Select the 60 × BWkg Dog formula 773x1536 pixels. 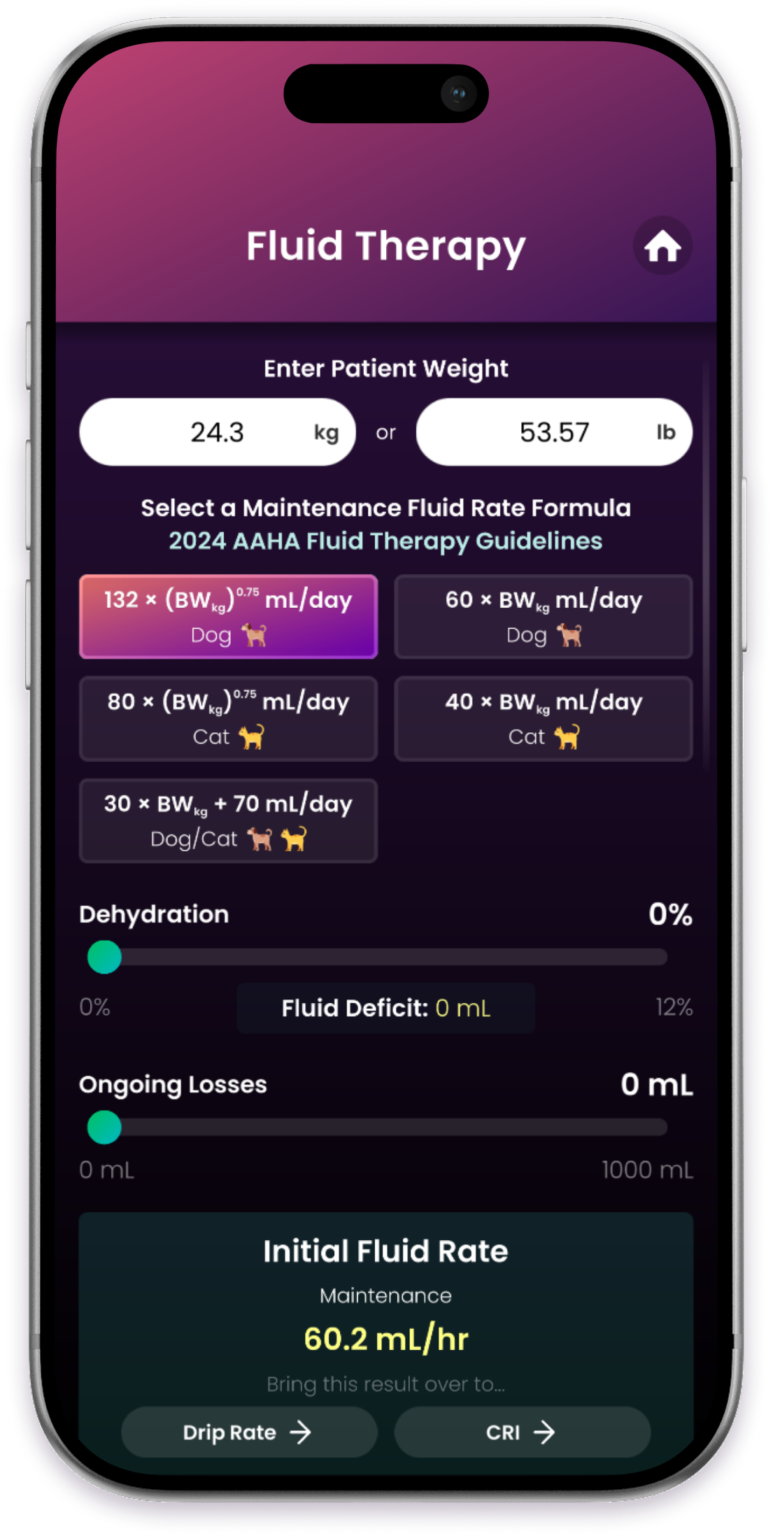pos(543,616)
